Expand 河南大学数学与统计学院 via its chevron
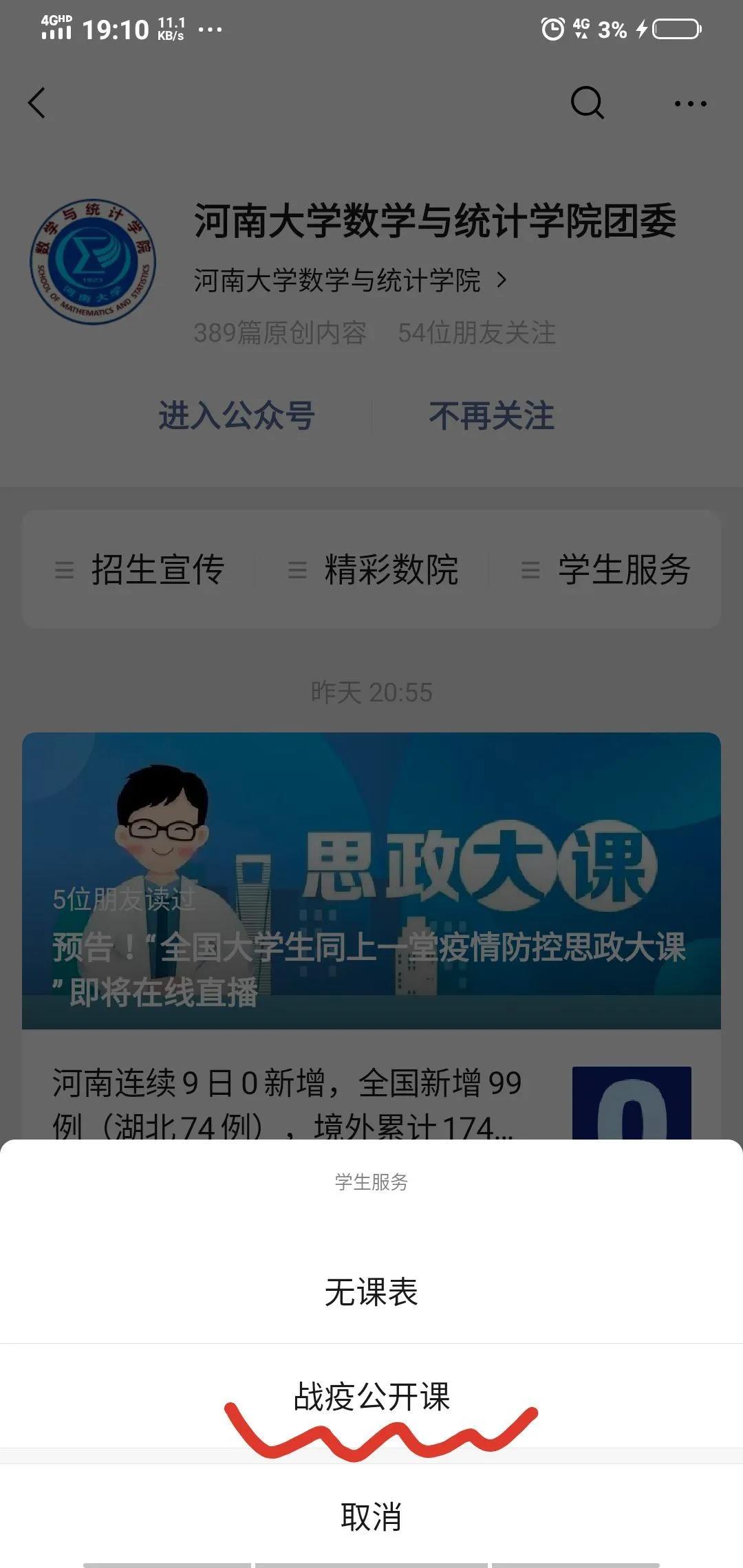 point(501,282)
